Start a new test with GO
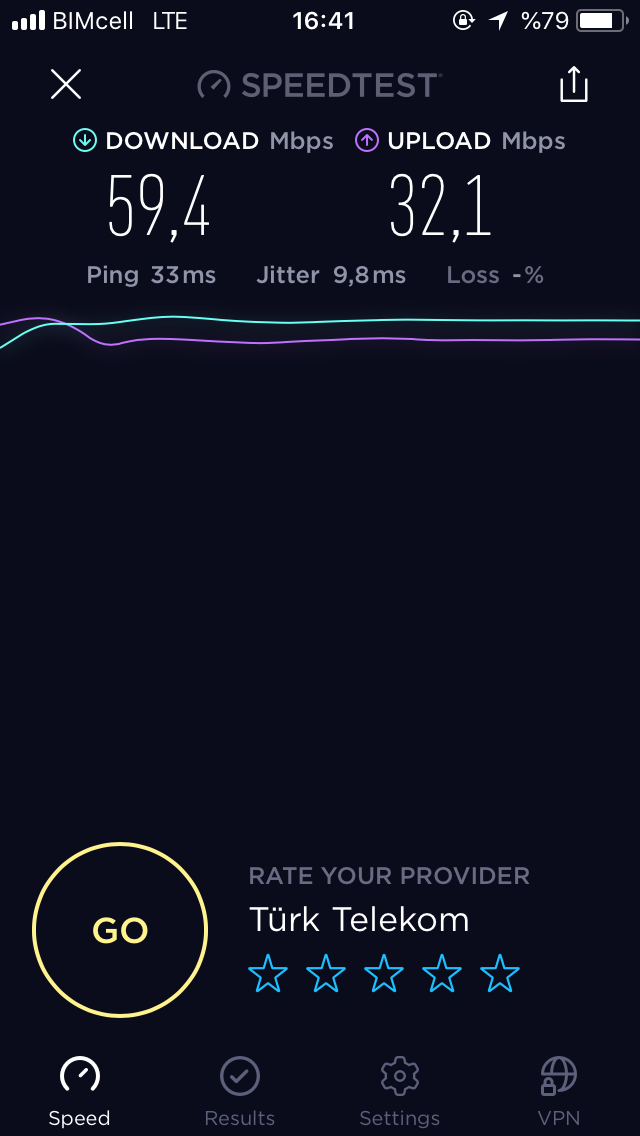 click(x=120, y=930)
